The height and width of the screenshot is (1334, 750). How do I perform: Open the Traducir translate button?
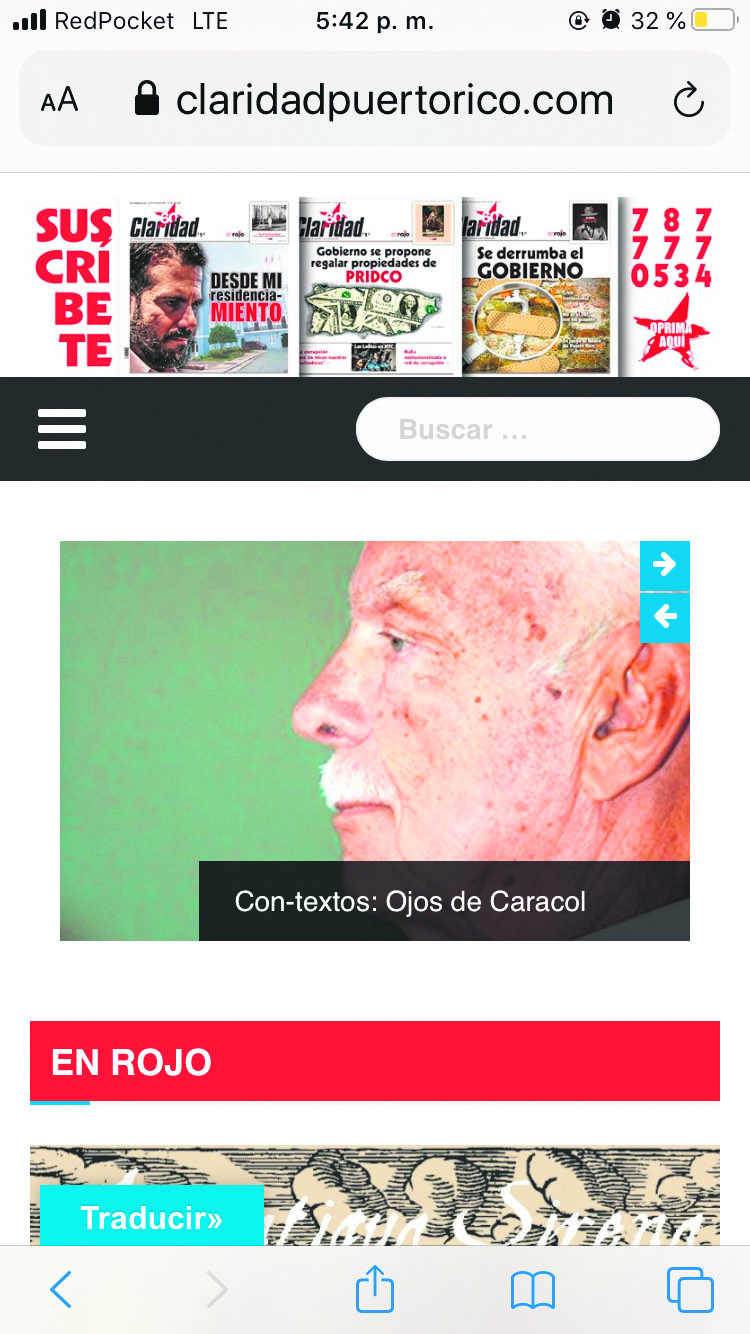click(151, 1217)
